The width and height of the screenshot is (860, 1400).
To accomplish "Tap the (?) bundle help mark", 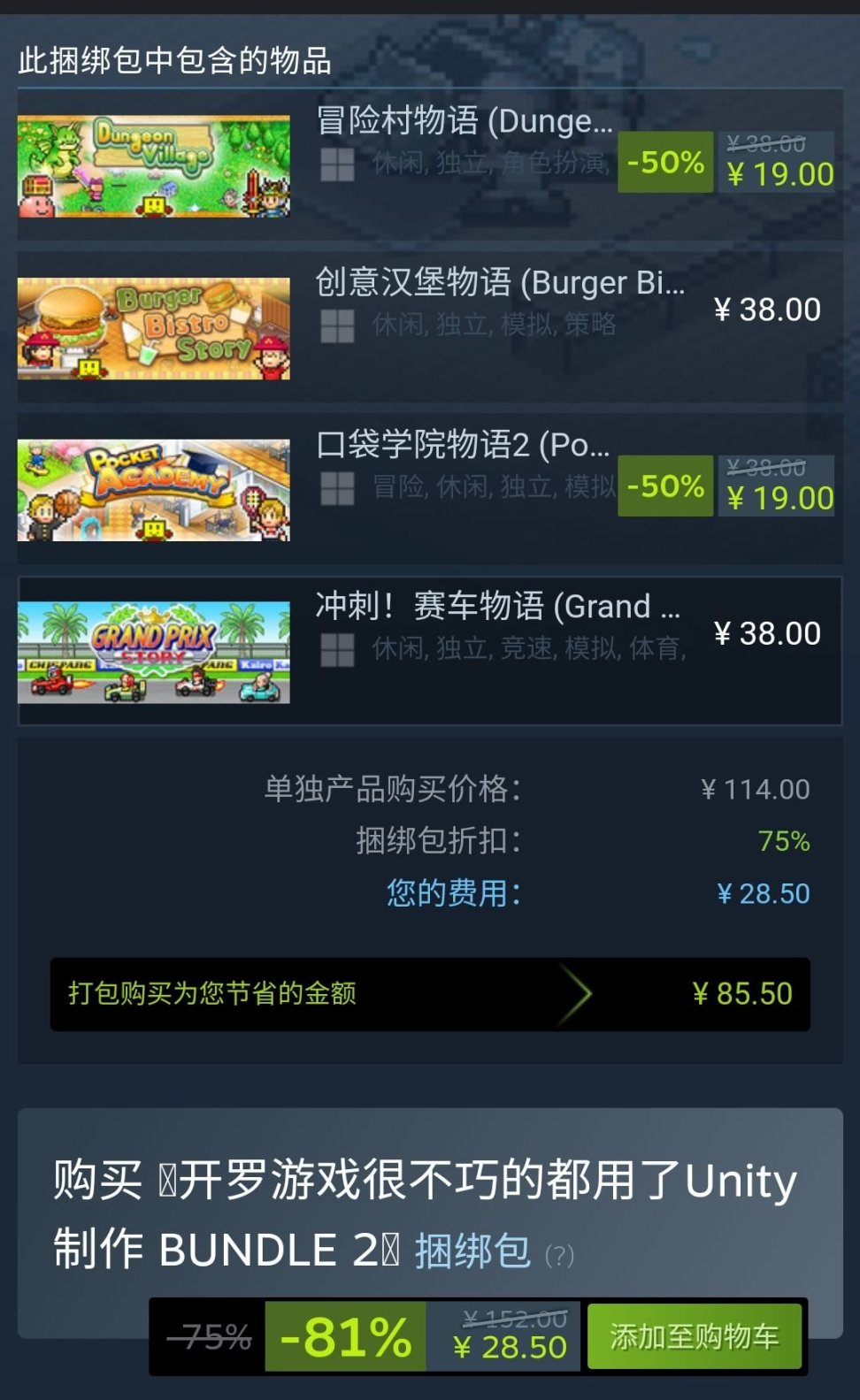I will pyautogui.click(x=559, y=1255).
